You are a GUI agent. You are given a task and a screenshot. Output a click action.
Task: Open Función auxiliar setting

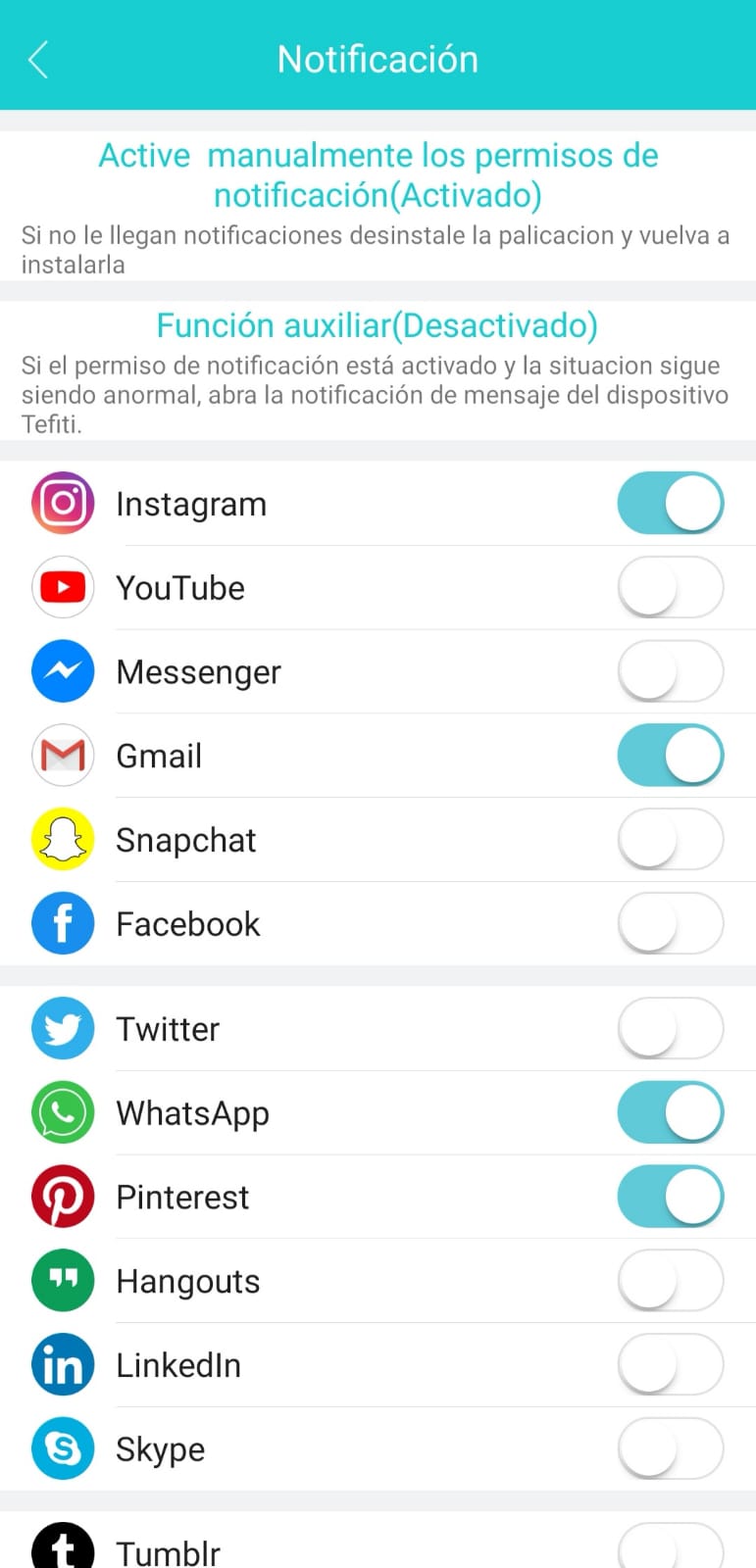pos(378,325)
